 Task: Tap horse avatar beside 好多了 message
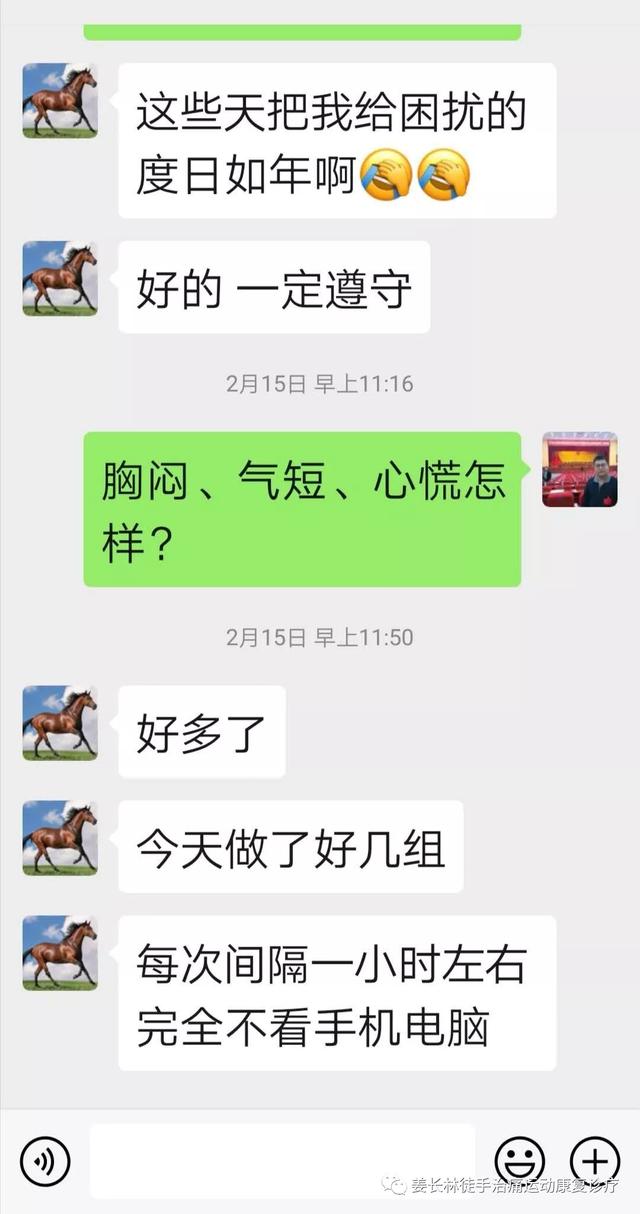(x=60, y=723)
